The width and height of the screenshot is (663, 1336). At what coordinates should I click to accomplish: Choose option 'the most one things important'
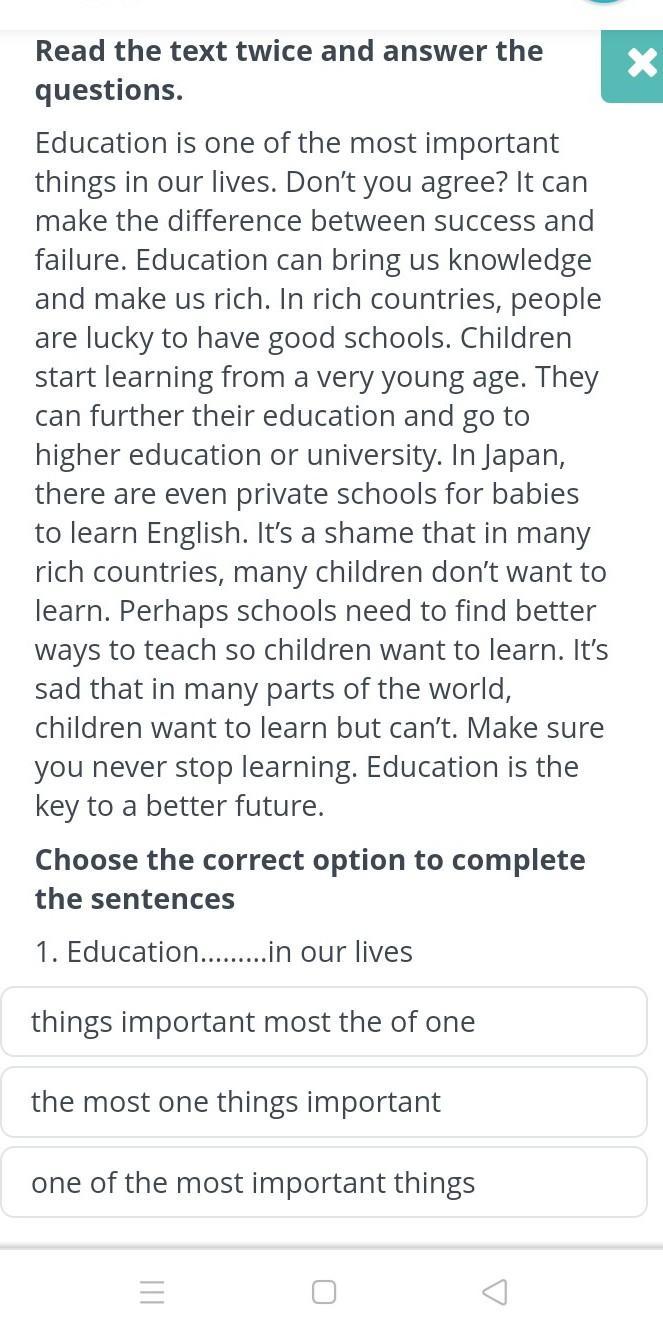pos(324,1102)
